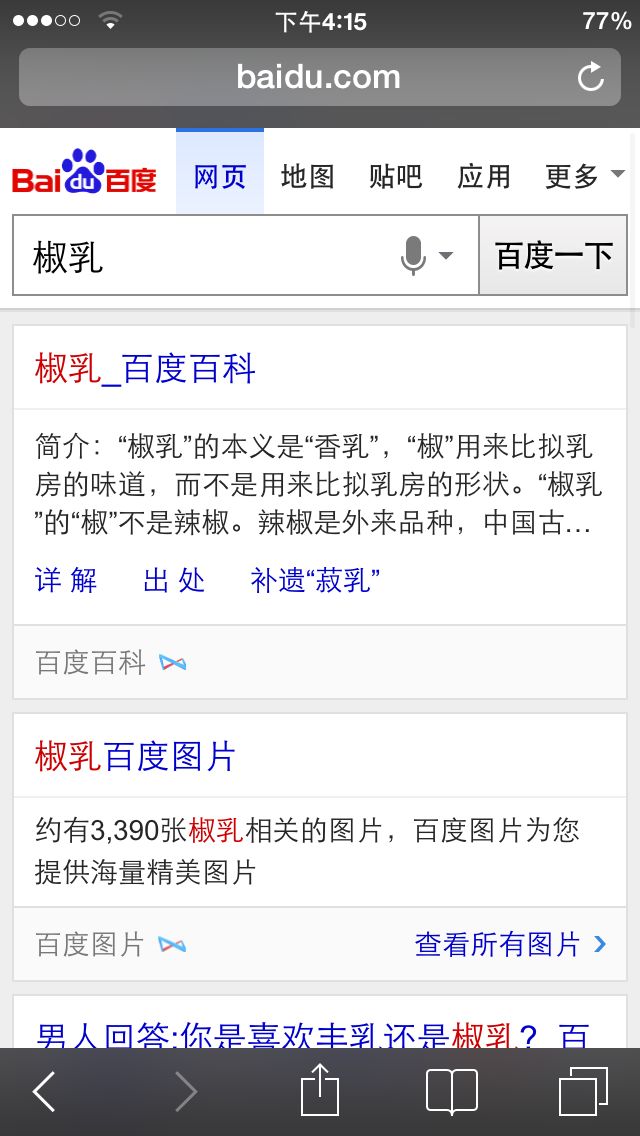
Task: Switch to the 地图 tab
Action: pos(307,176)
